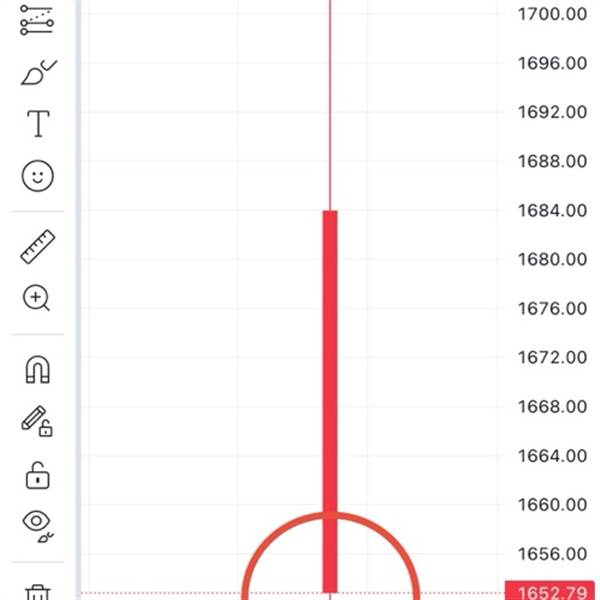Tap the zoom in magnifier tool
600x600 pixels.
point(37,298)
